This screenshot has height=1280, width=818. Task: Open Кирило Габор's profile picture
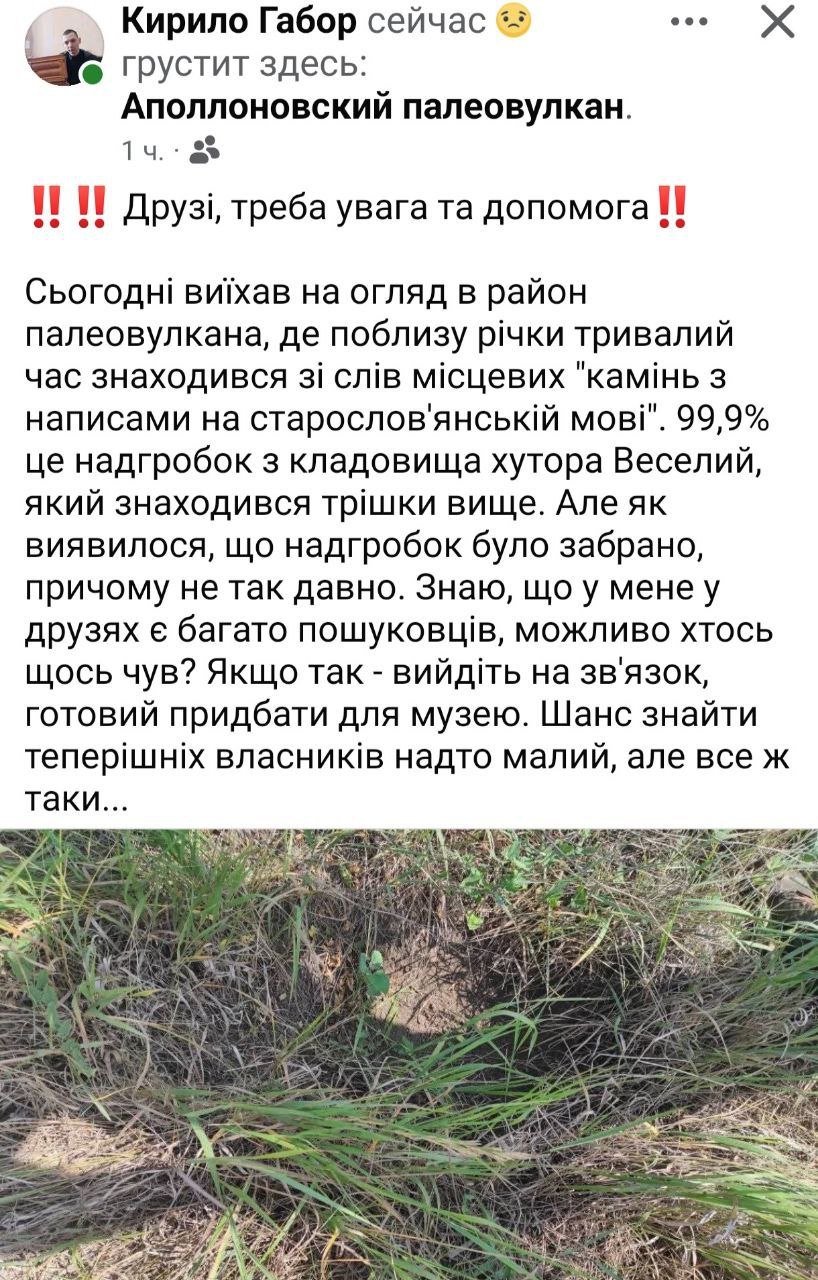(x=62, y=47)
